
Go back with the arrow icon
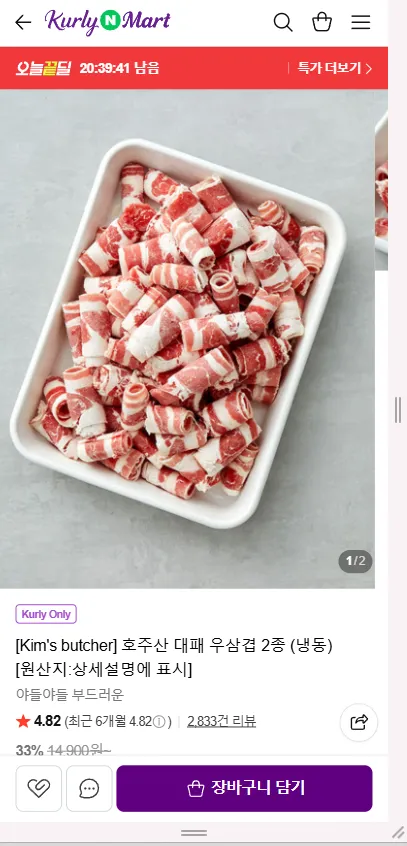click(23, 22)
